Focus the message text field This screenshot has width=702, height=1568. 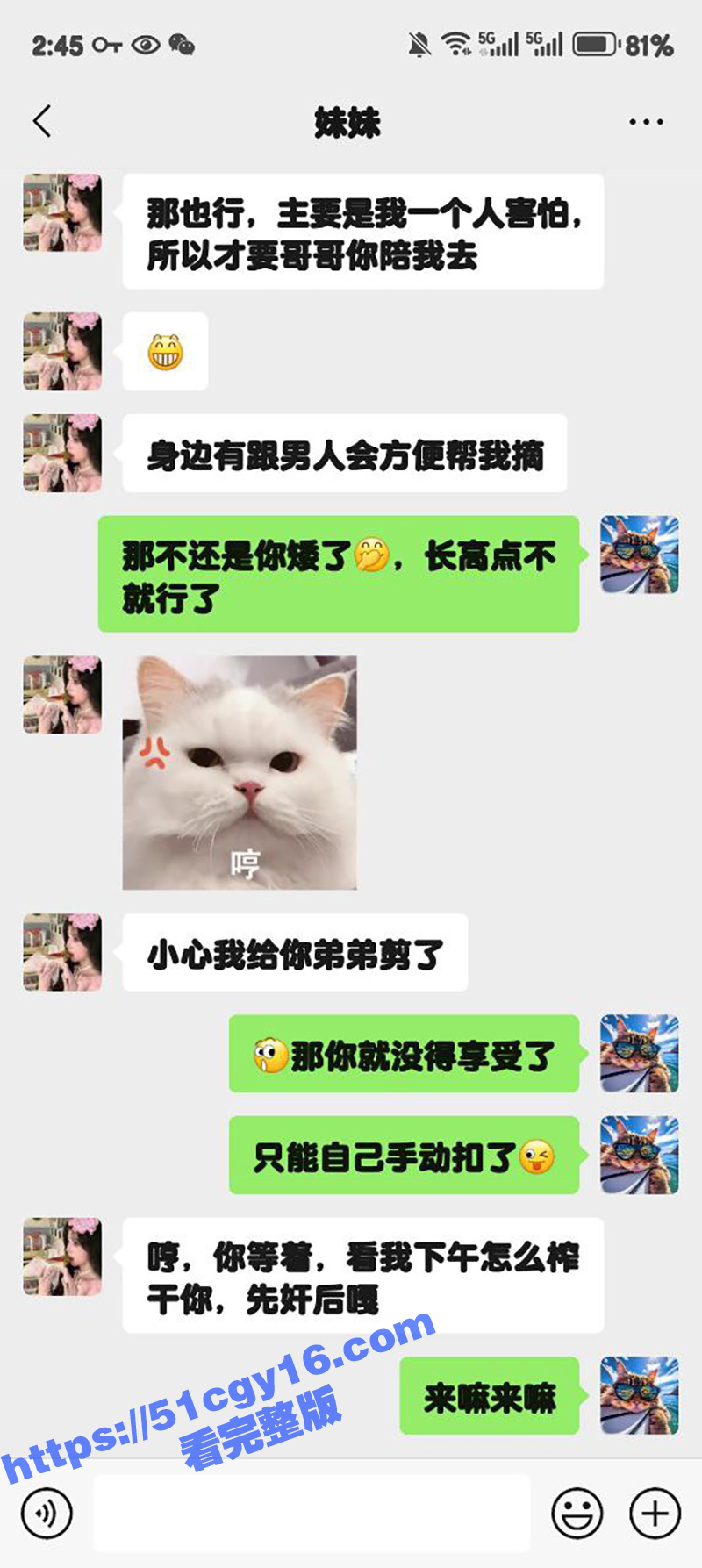click(x=312, y=1514)
